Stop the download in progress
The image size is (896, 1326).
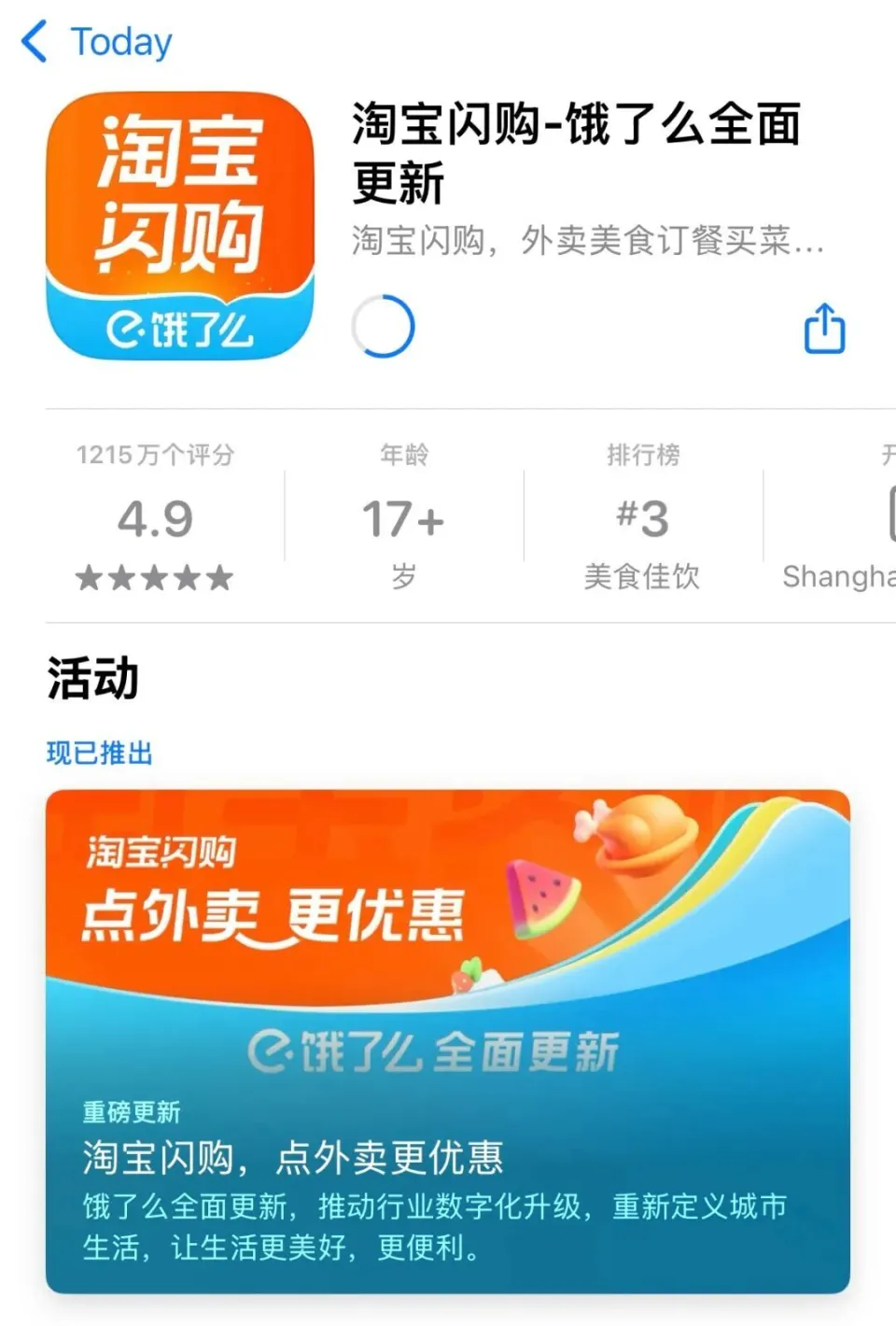(x=383, y=327)
